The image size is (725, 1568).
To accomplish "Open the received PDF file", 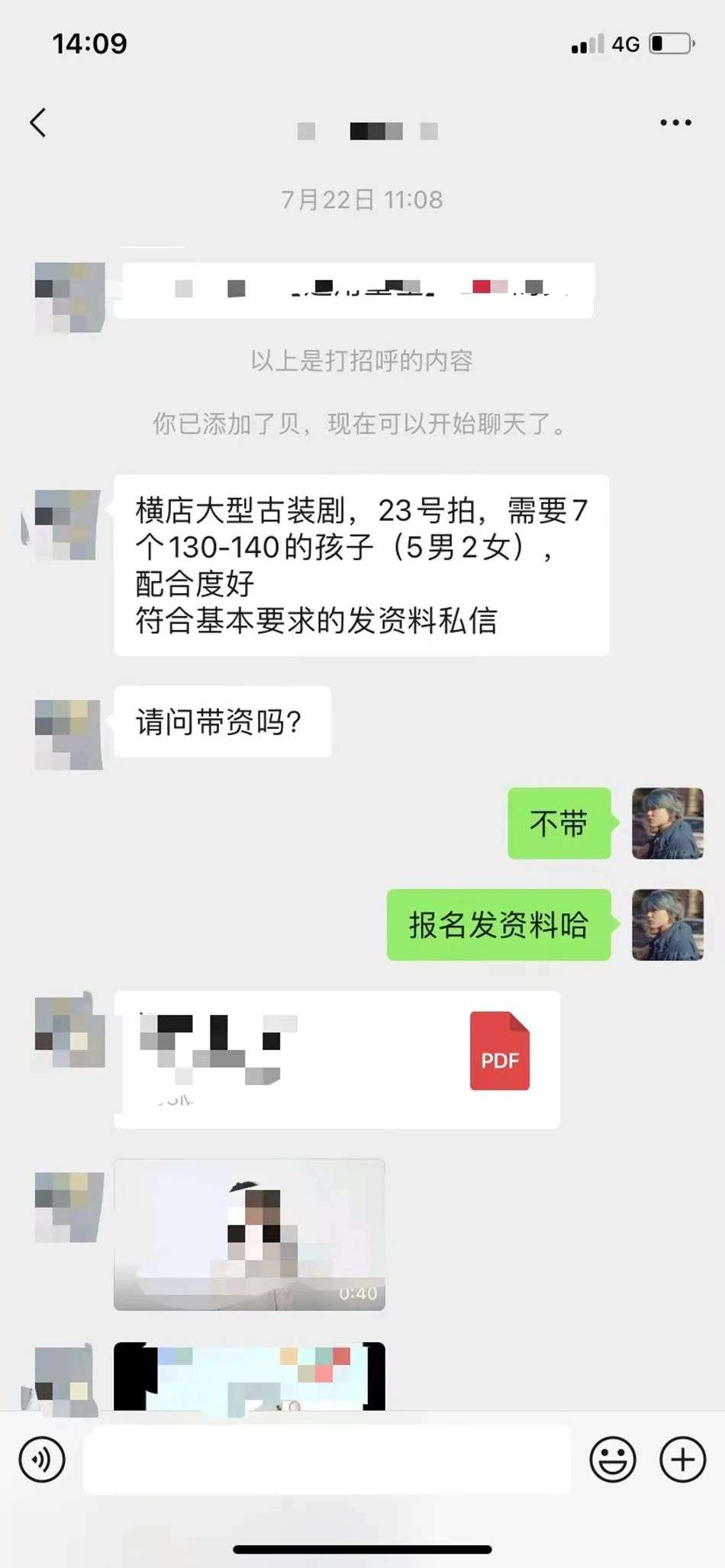I will pos(337,1059).
